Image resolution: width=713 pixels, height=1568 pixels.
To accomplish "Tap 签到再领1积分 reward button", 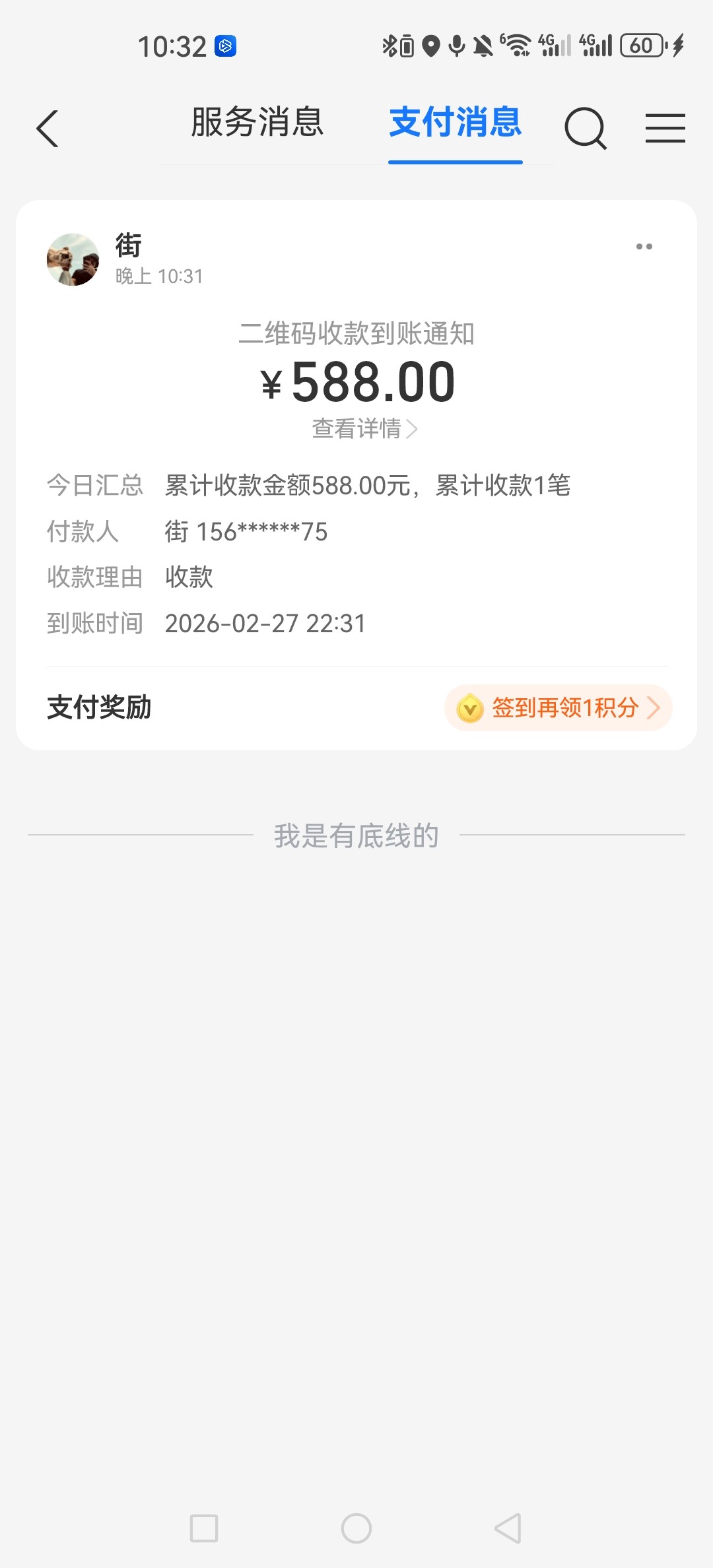I will [x=559, y=708].
